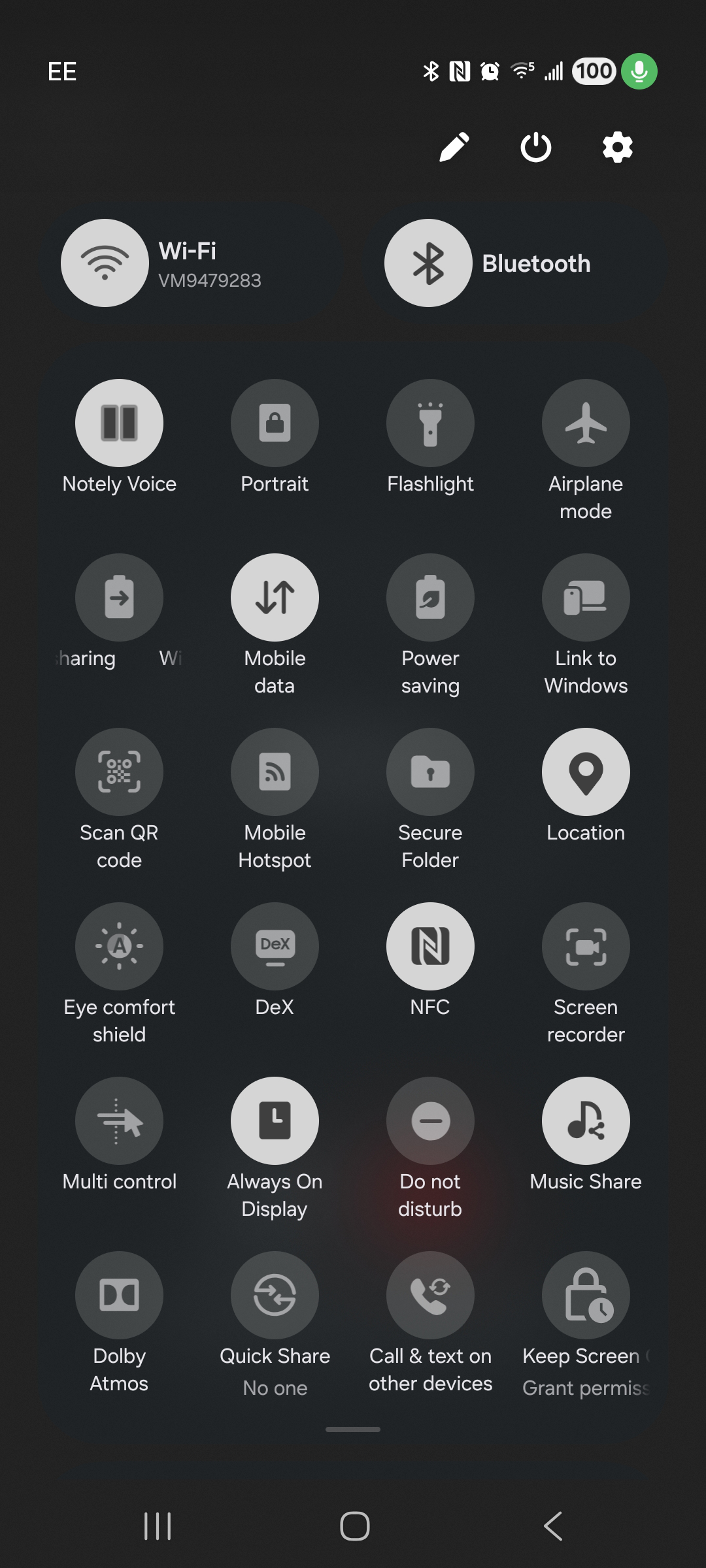The height and width of the screenshot is (1568, 706).
Task: Enable Mobile Hotspot
Action: 275,772
